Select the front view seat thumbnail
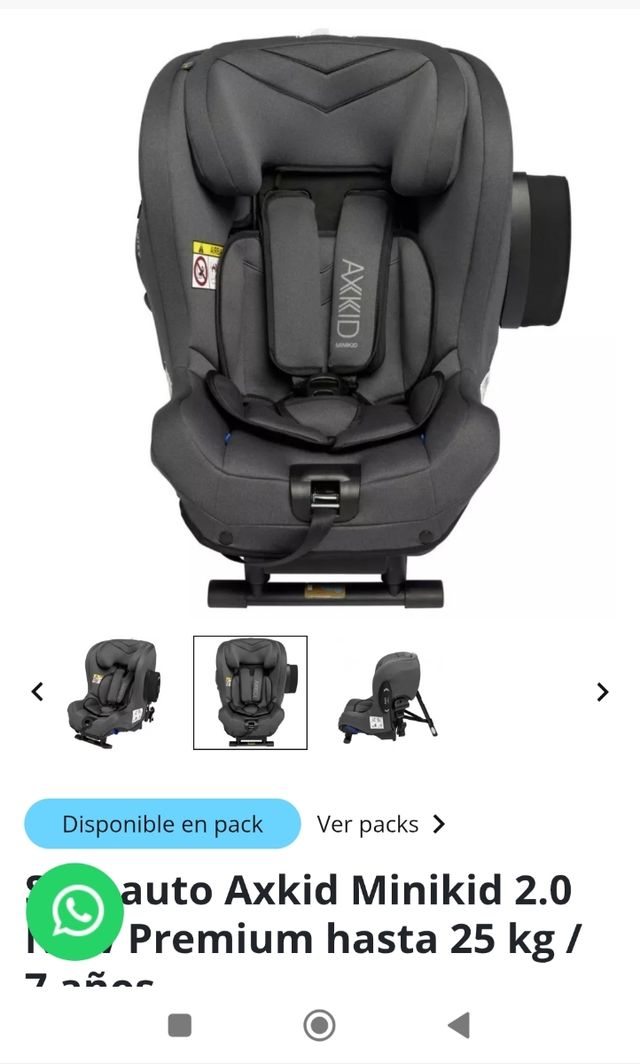 250,692
